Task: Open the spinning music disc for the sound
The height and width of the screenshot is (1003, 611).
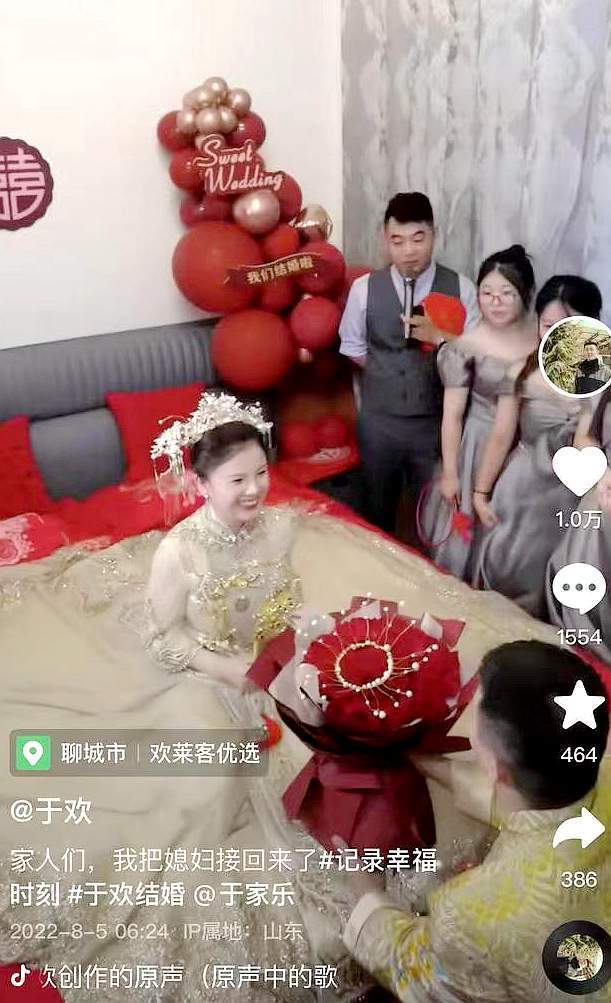Action: [578, 957]
